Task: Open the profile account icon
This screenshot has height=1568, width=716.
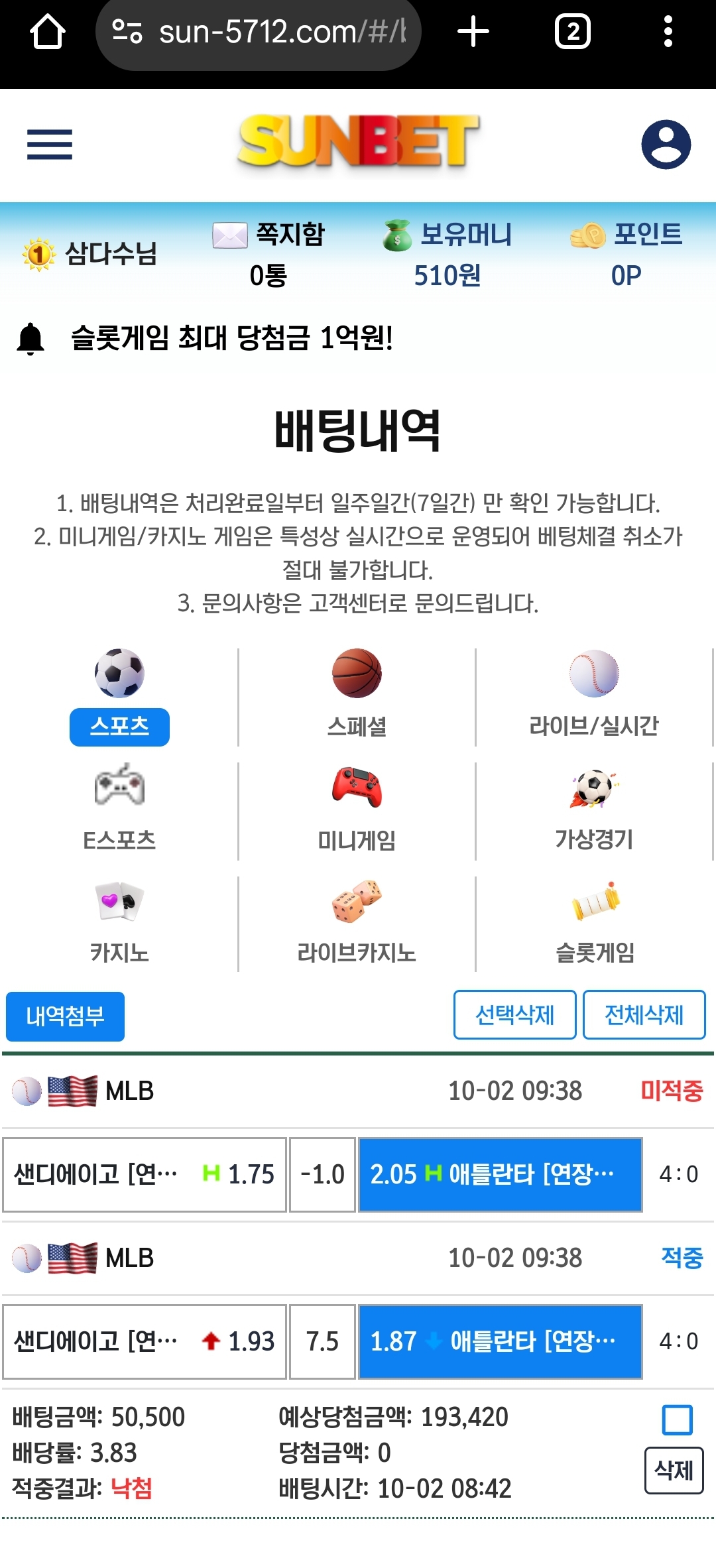Action: (x=666, y=145)
